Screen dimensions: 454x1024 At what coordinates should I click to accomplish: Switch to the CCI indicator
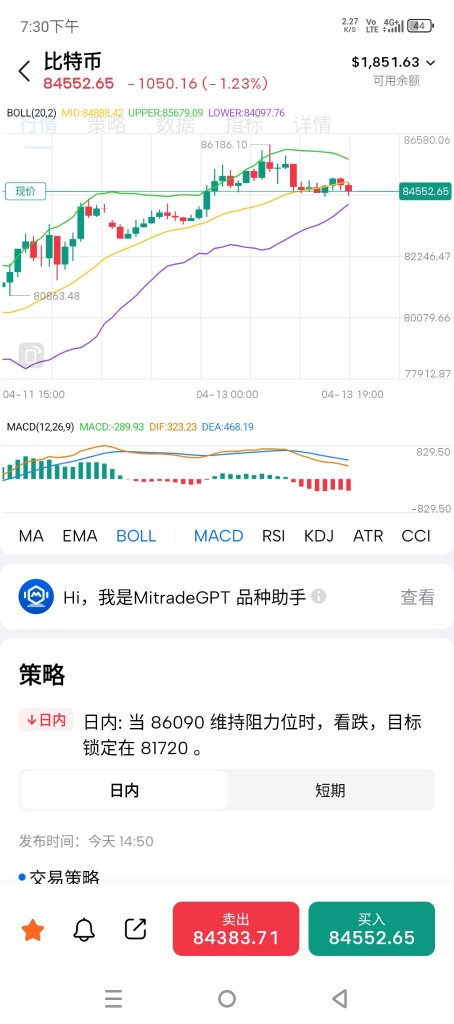pos(416,536)
